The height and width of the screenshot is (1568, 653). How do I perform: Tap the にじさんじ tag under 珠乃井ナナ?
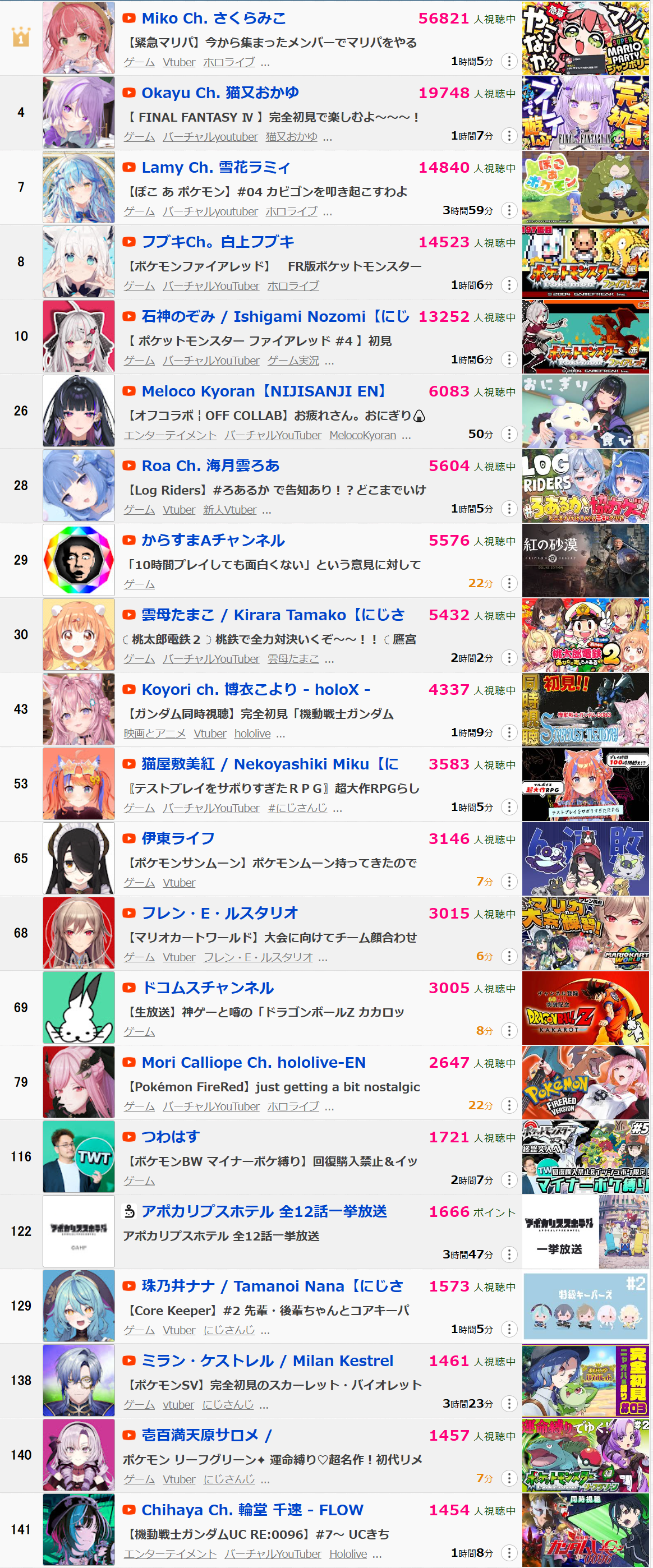[x=228, y=1330]
